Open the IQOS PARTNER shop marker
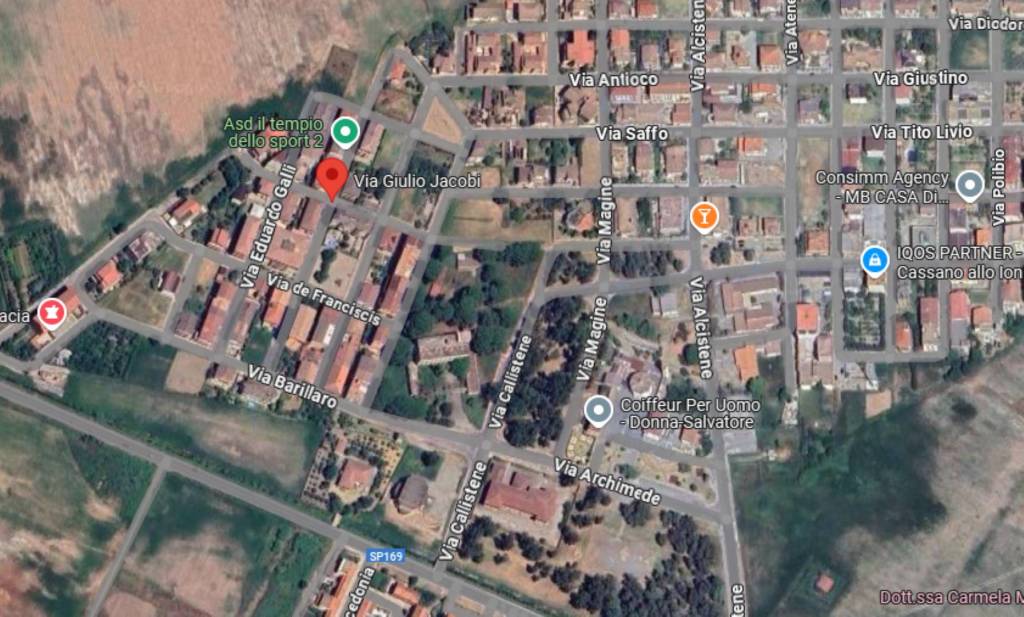Viewport: 1024px width, 617px height. (874, 260)
